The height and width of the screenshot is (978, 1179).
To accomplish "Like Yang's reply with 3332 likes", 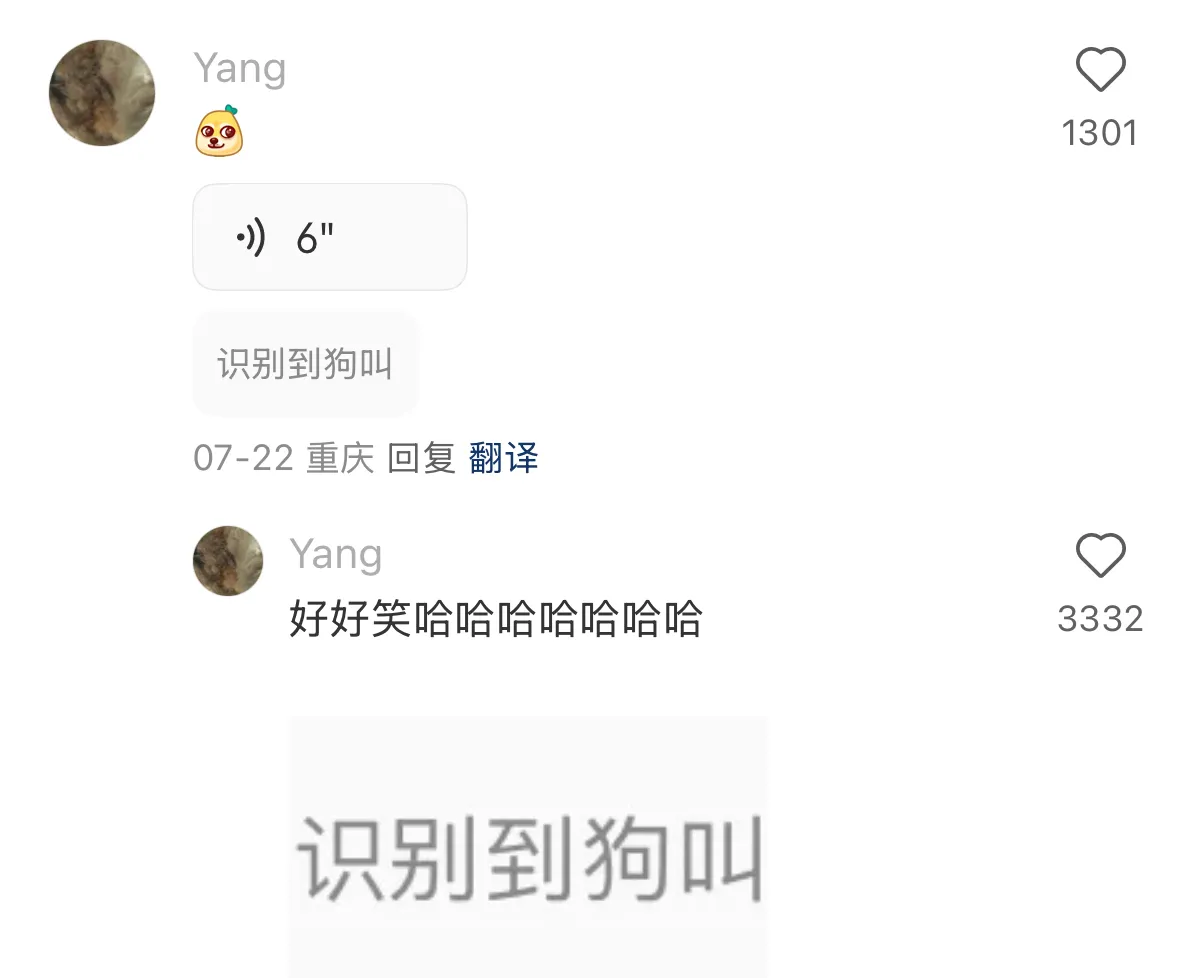I will click(1100, 556).
